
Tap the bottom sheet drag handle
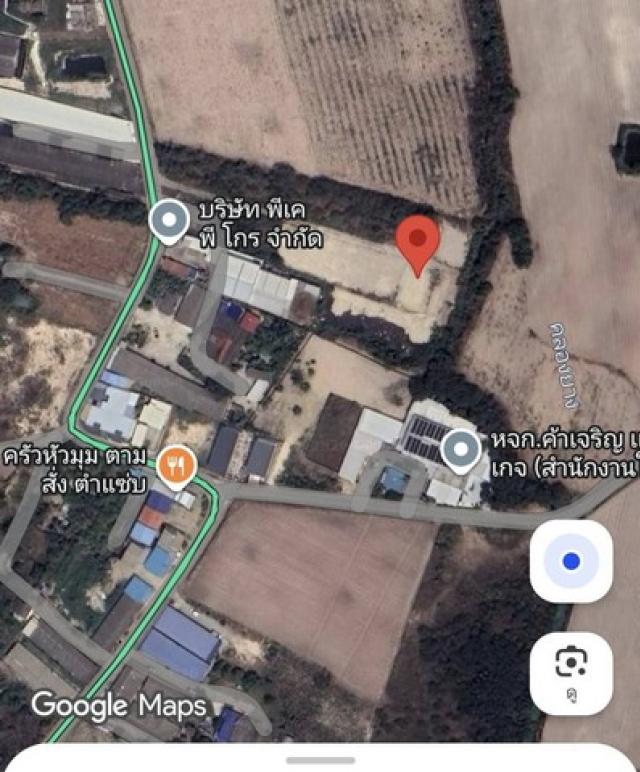coord(320,761)
